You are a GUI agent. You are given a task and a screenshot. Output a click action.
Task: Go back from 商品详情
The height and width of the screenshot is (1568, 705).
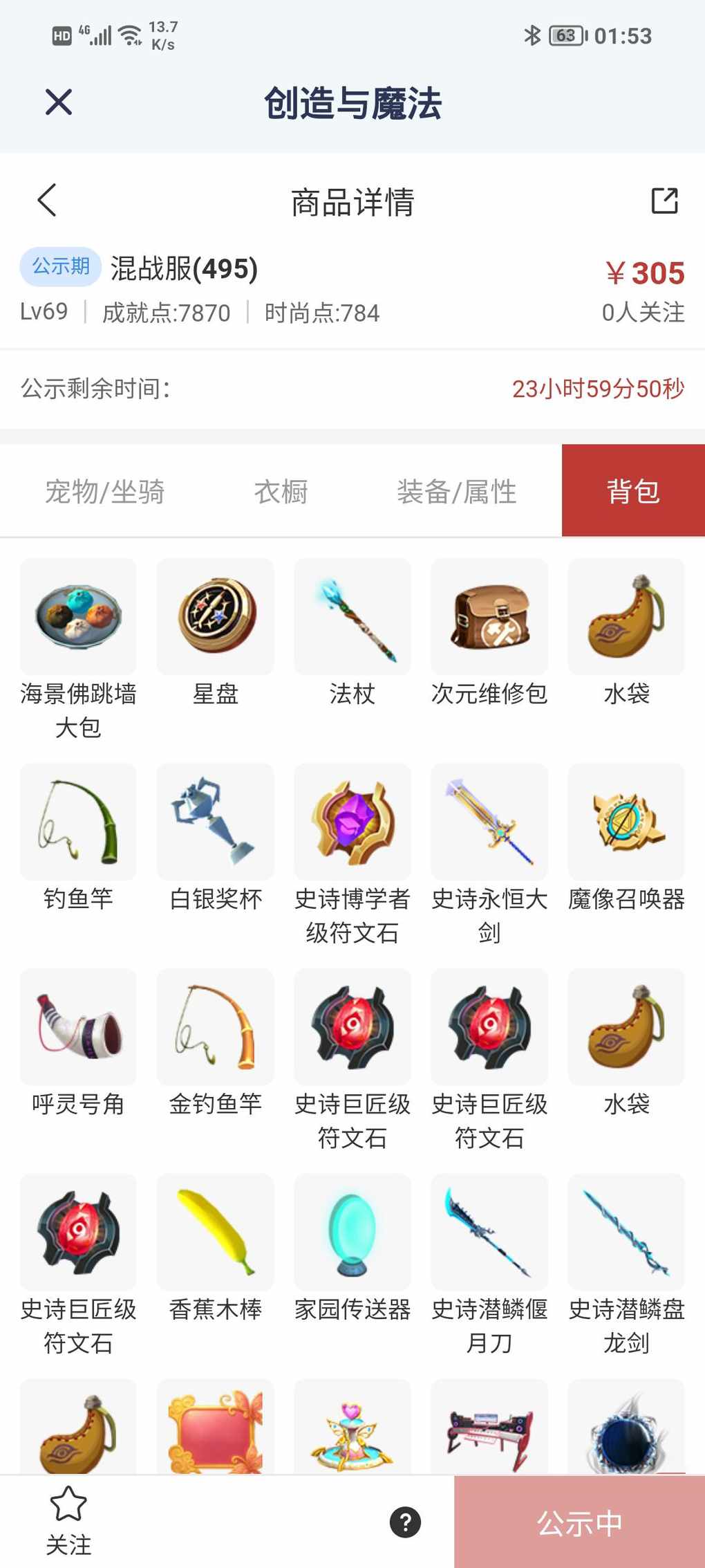coord(47,201)
